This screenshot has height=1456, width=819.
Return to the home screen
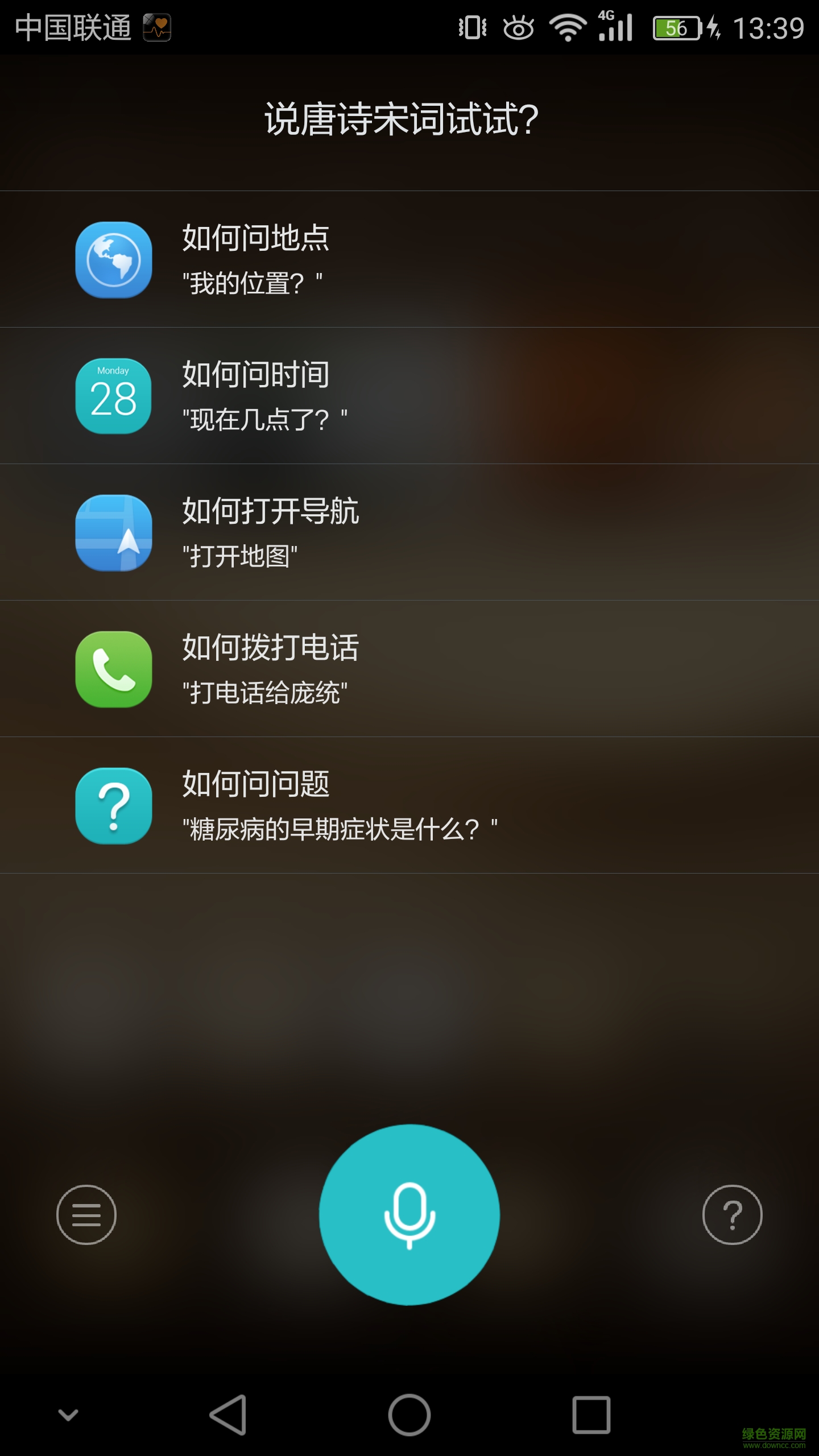[409, 1415]
